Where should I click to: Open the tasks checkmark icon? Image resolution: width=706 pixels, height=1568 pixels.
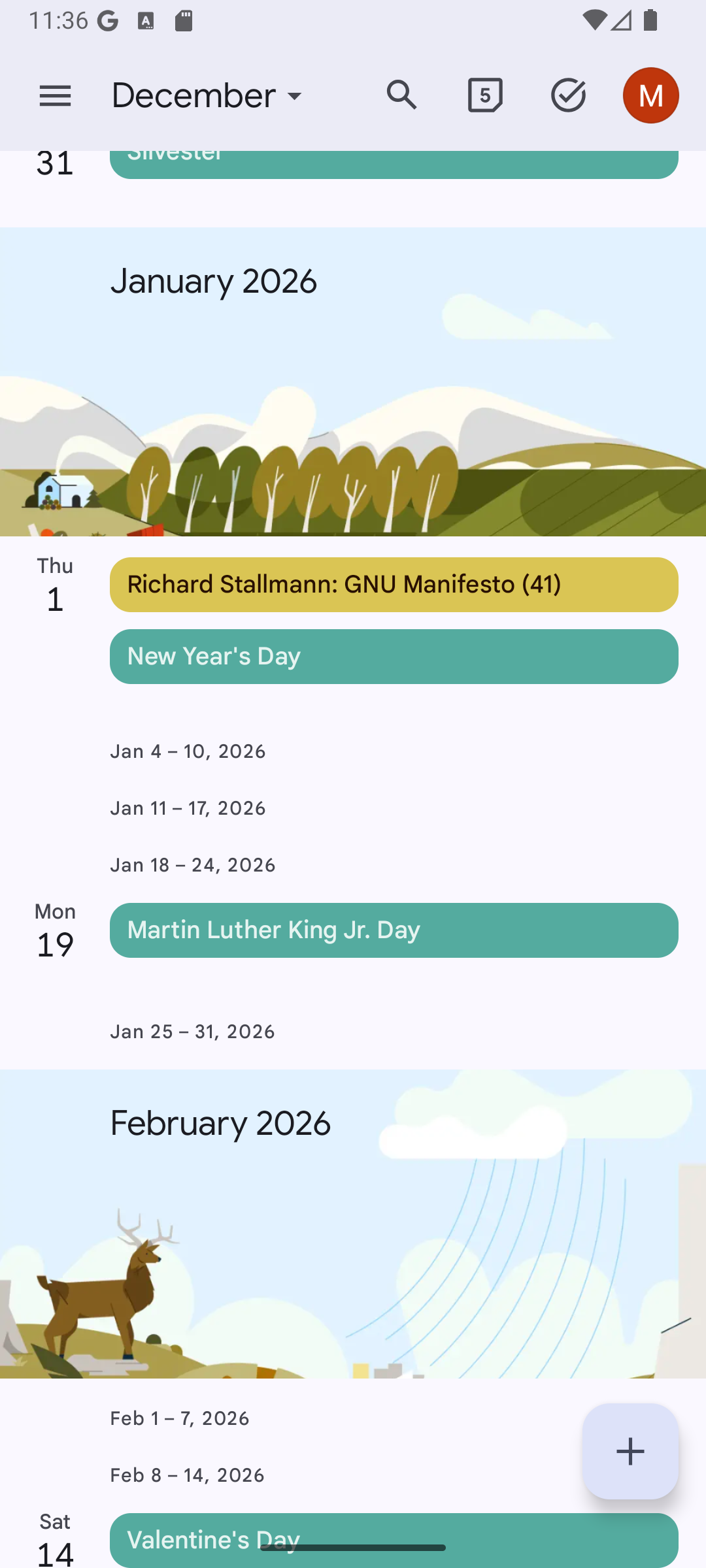click(x=568, y=95)
